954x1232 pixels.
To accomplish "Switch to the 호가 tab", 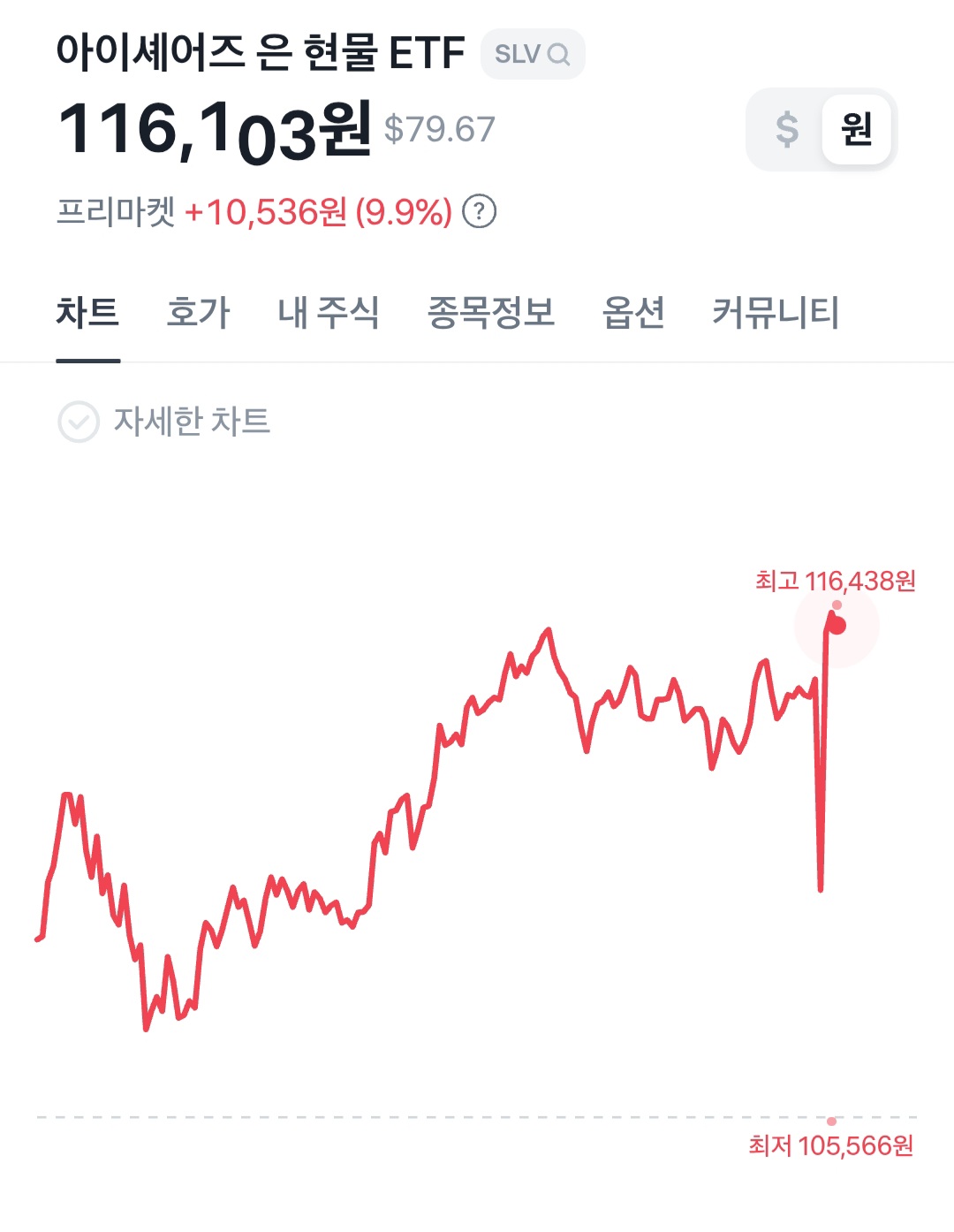I will (x=198, y=313).
